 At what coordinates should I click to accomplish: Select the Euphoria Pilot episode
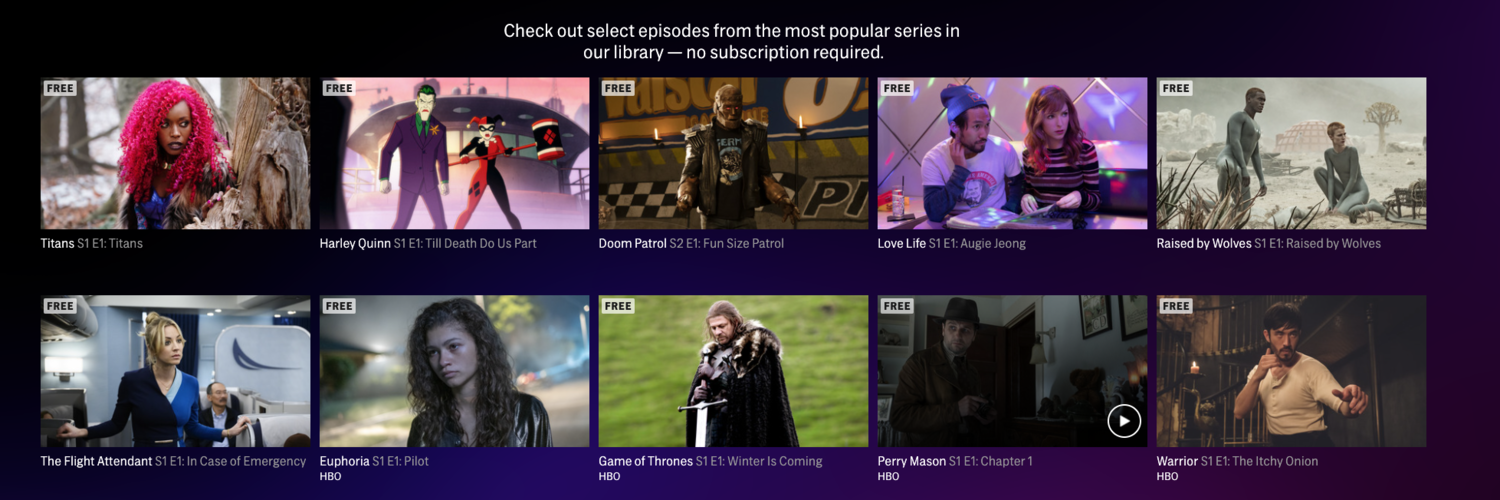pyautogui.click(x=454, y=371)
